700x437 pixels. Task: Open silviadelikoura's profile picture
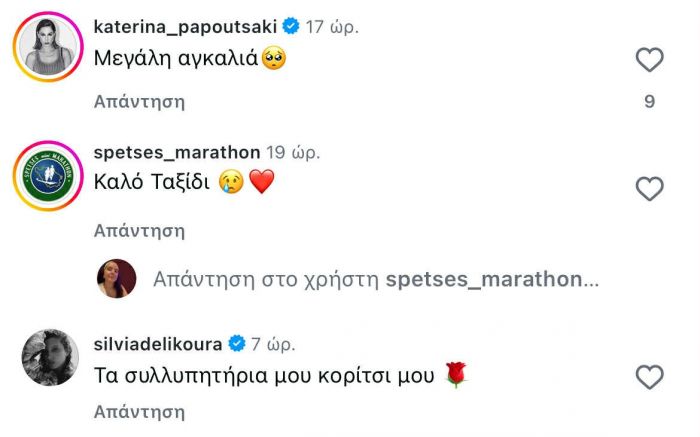click(48, 358)
